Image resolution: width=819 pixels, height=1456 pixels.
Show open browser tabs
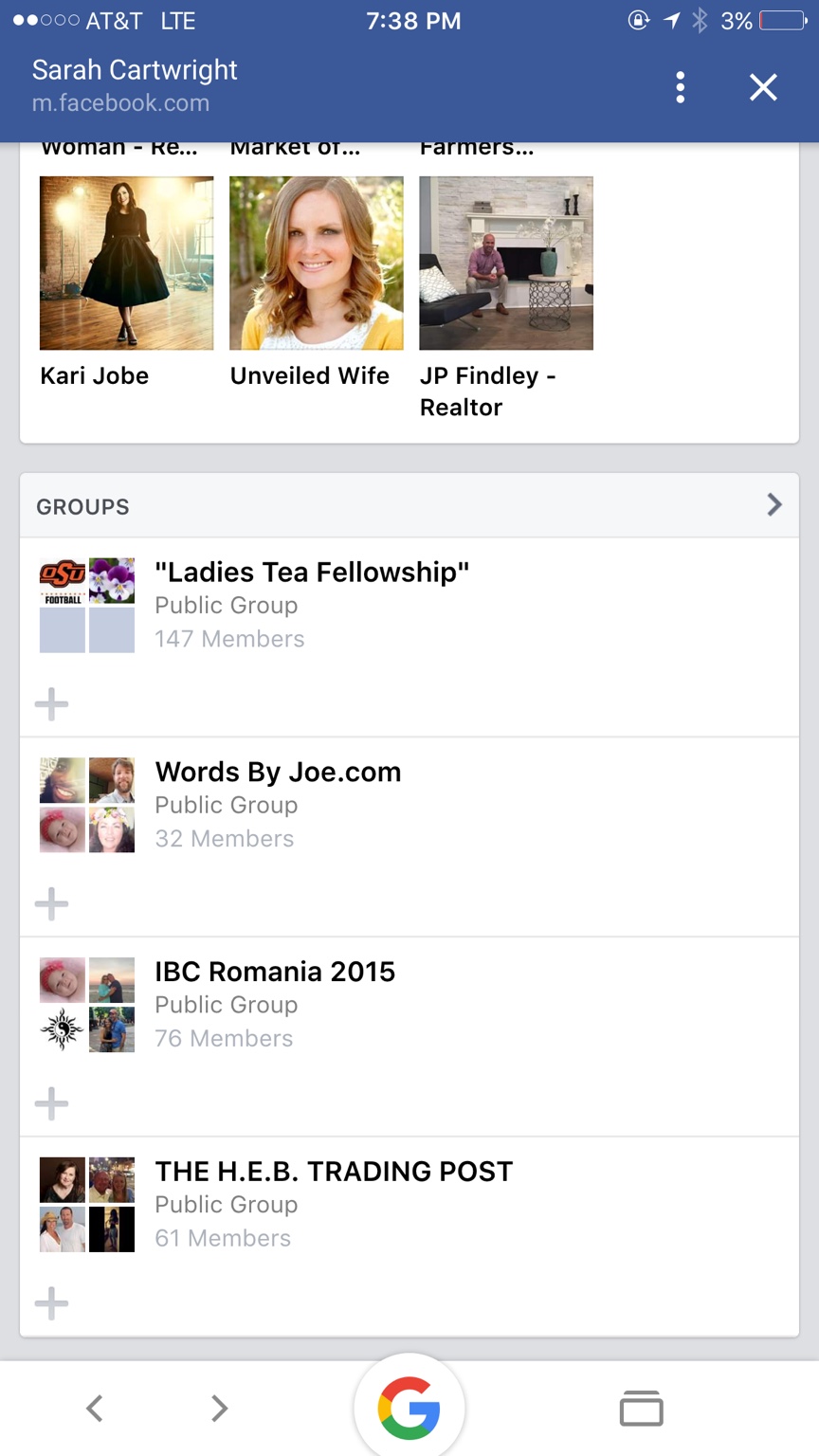(x=641, y=1408)
